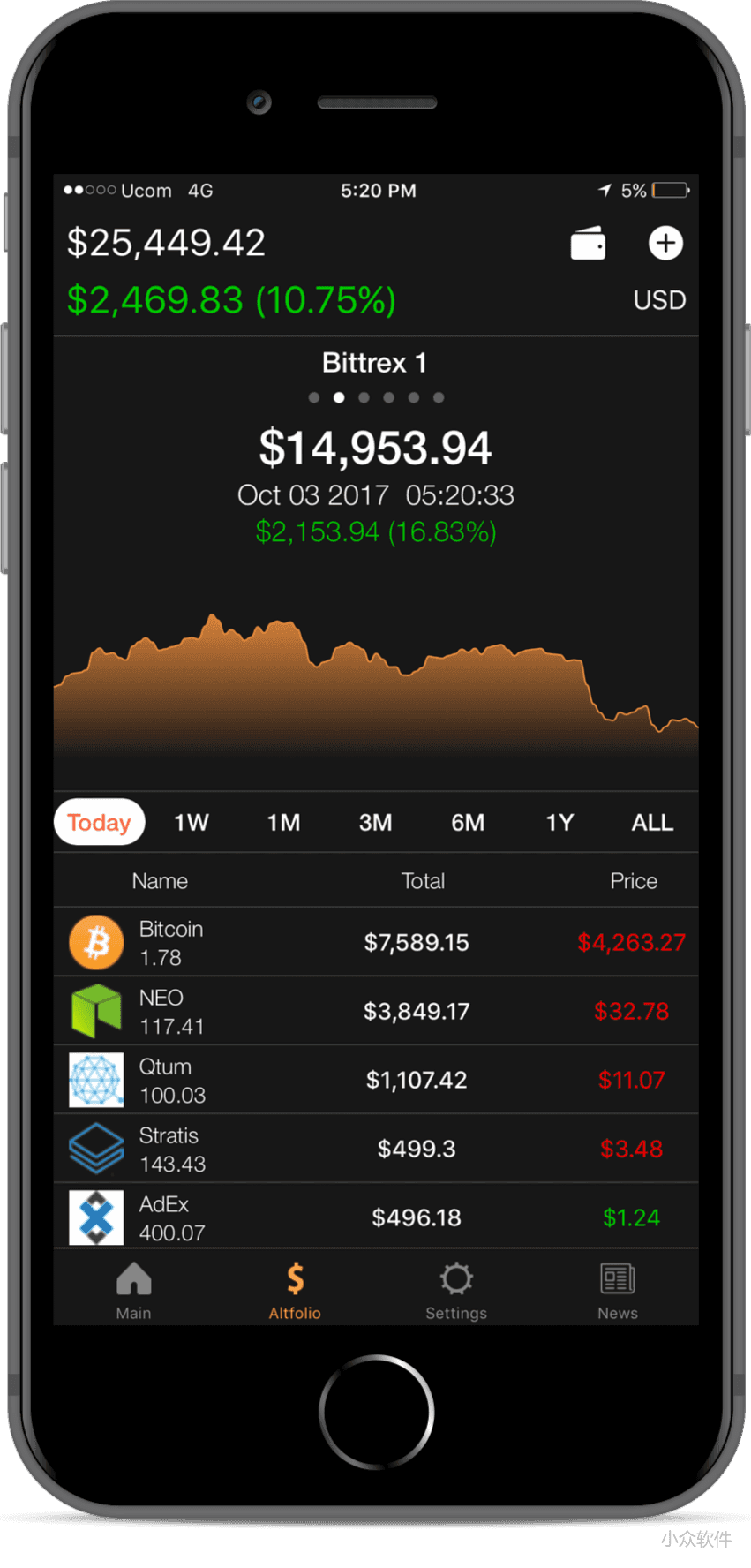The image size is (751, 1568).
Task: Switch chart range to 1W
Action: (x=191, y=823)
